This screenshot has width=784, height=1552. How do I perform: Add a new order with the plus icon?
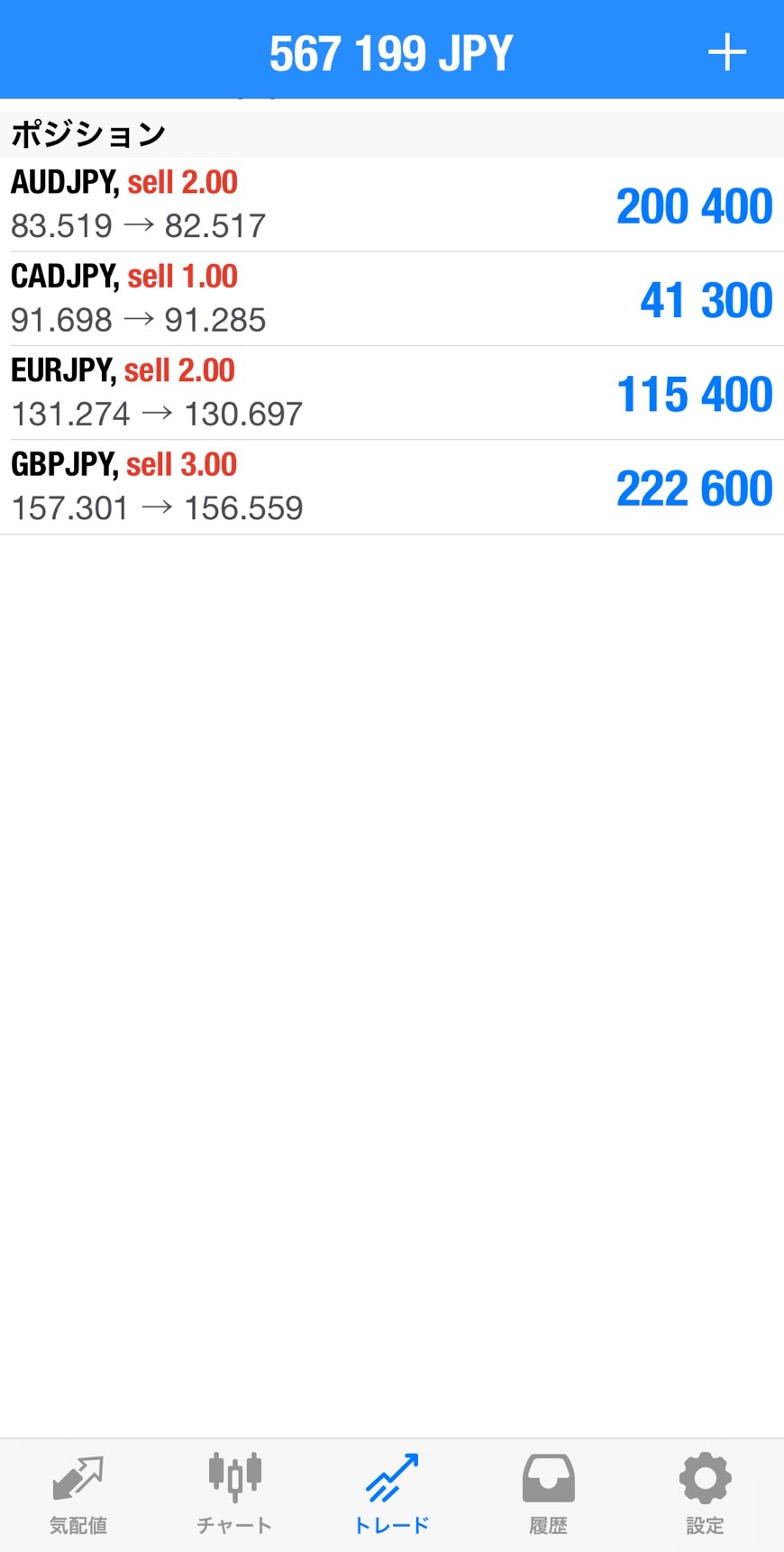(x=726, y=53)
